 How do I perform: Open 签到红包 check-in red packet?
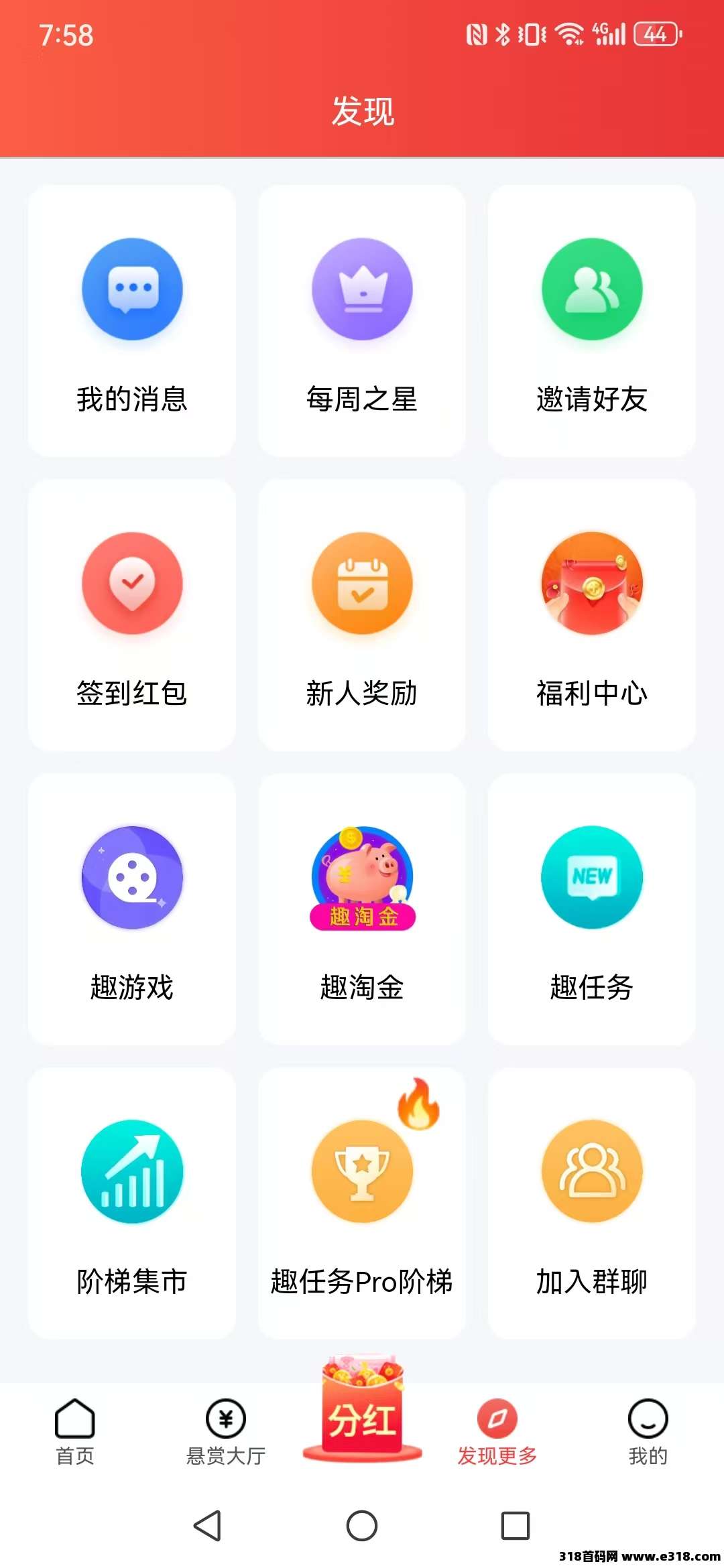(x=132, y=615)
